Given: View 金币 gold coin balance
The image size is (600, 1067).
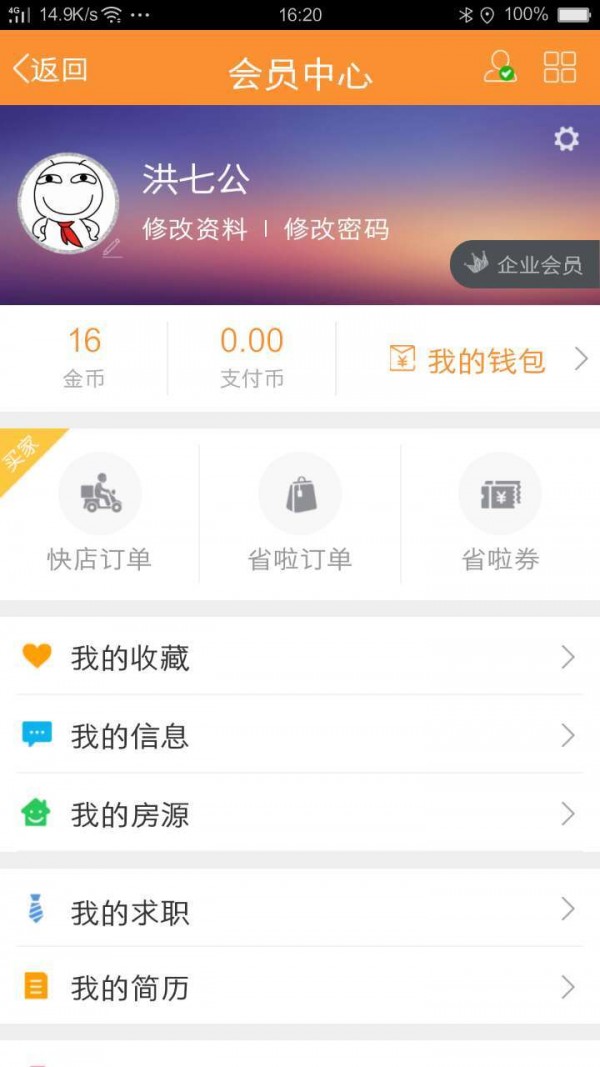Looking at the screenshot, I should click(84, 357).
